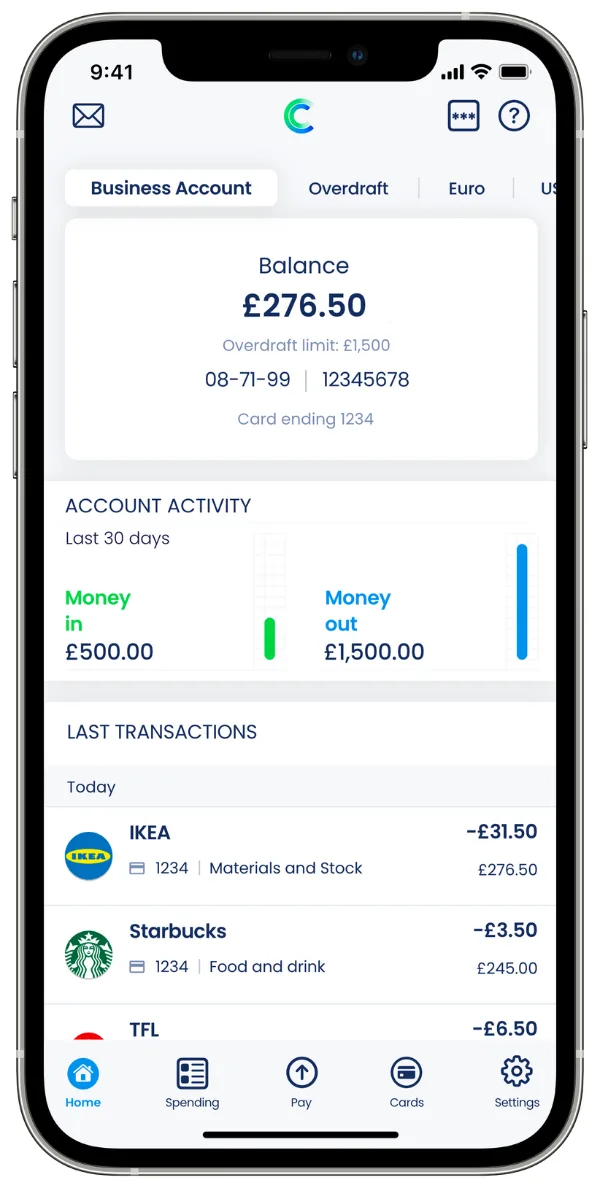
Task: Open the messages envelope icon
Action: tap(88, 116)
